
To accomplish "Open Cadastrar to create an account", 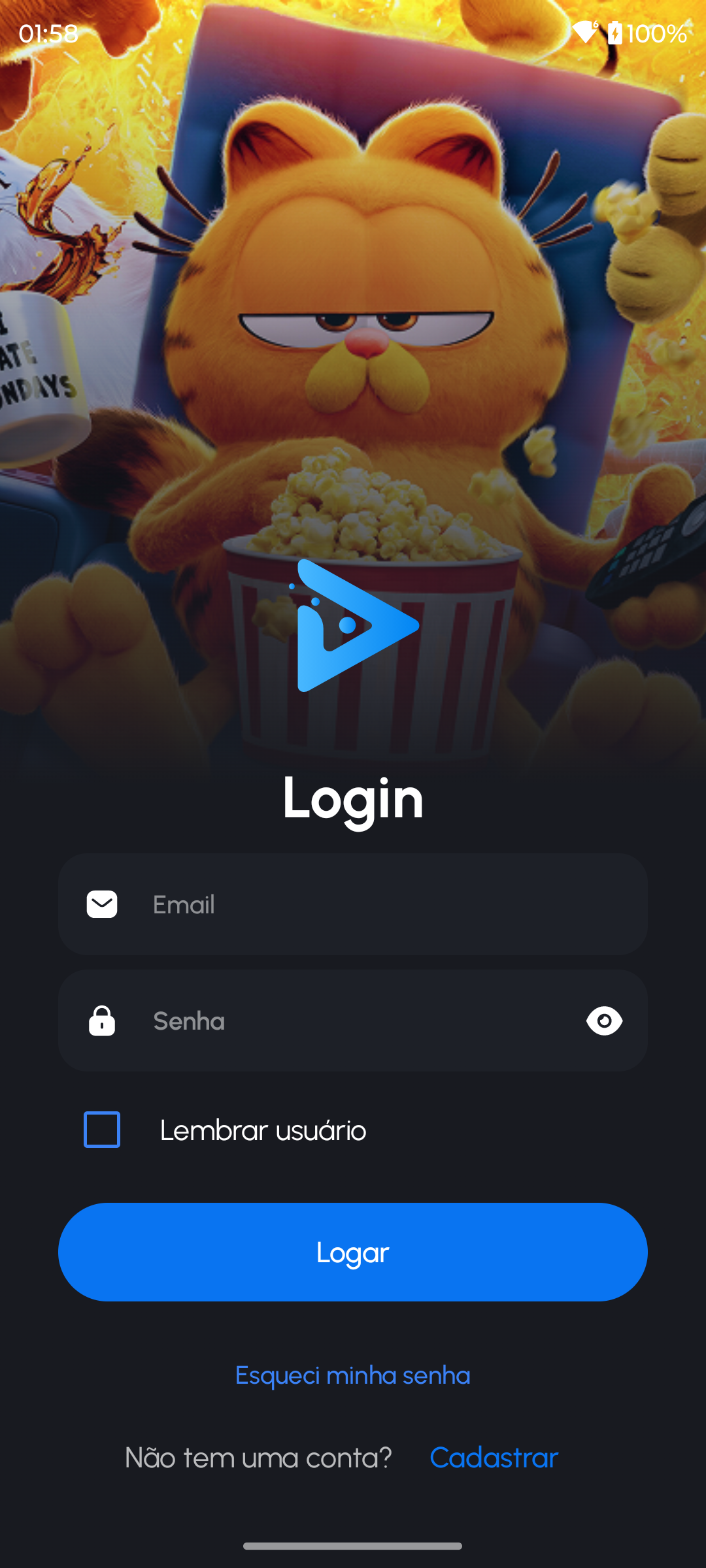I will [494, 1458].
